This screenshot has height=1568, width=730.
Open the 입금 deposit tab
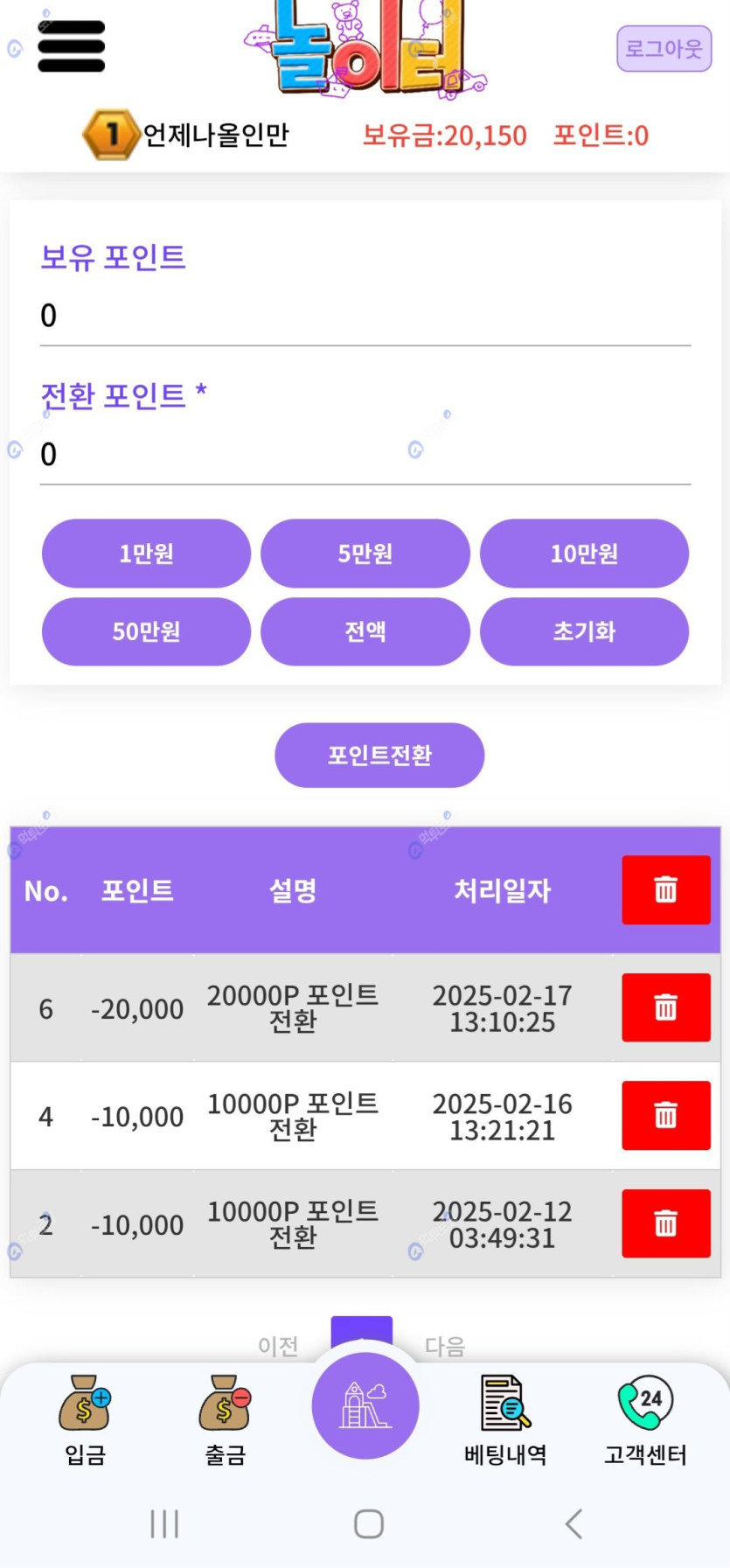pos(85,1420)
